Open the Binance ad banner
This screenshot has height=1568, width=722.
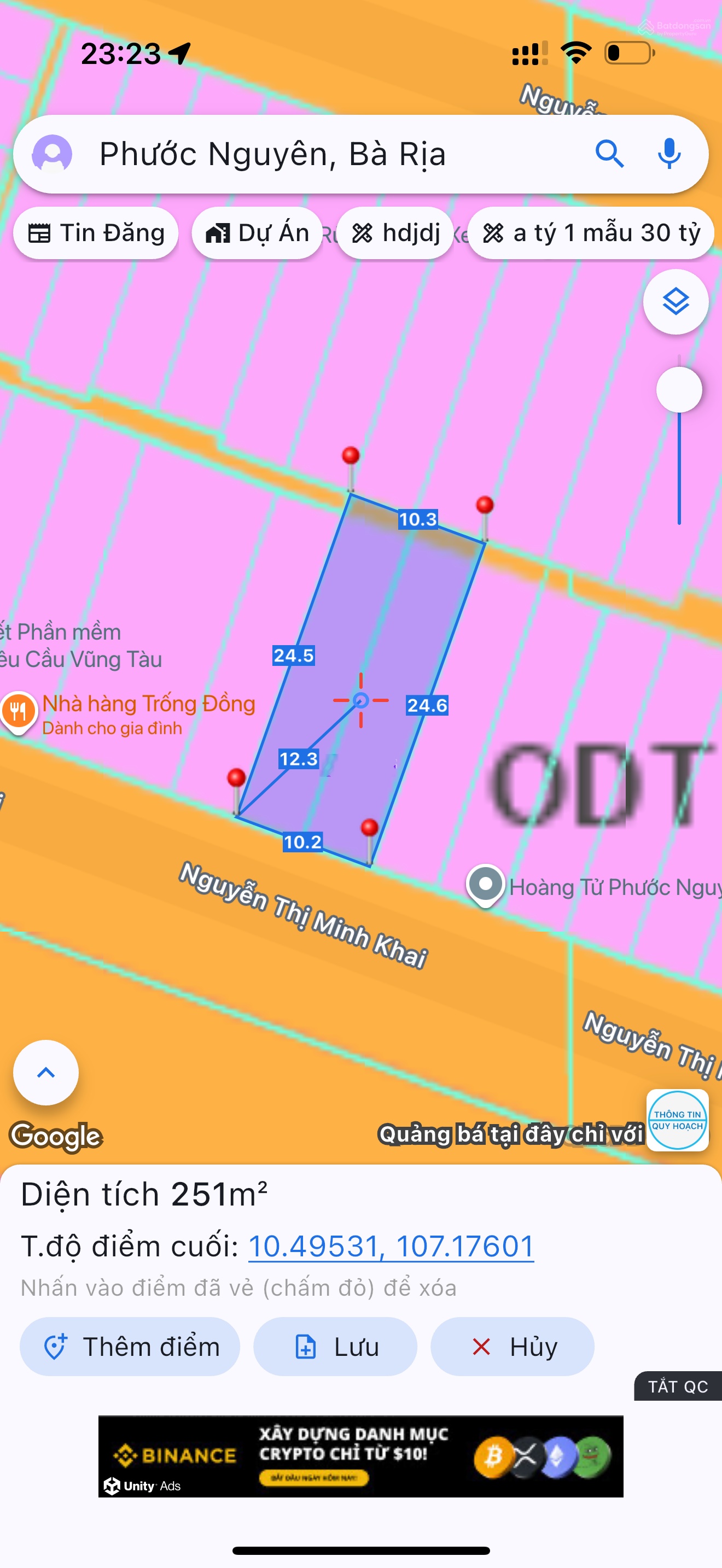360,1456
